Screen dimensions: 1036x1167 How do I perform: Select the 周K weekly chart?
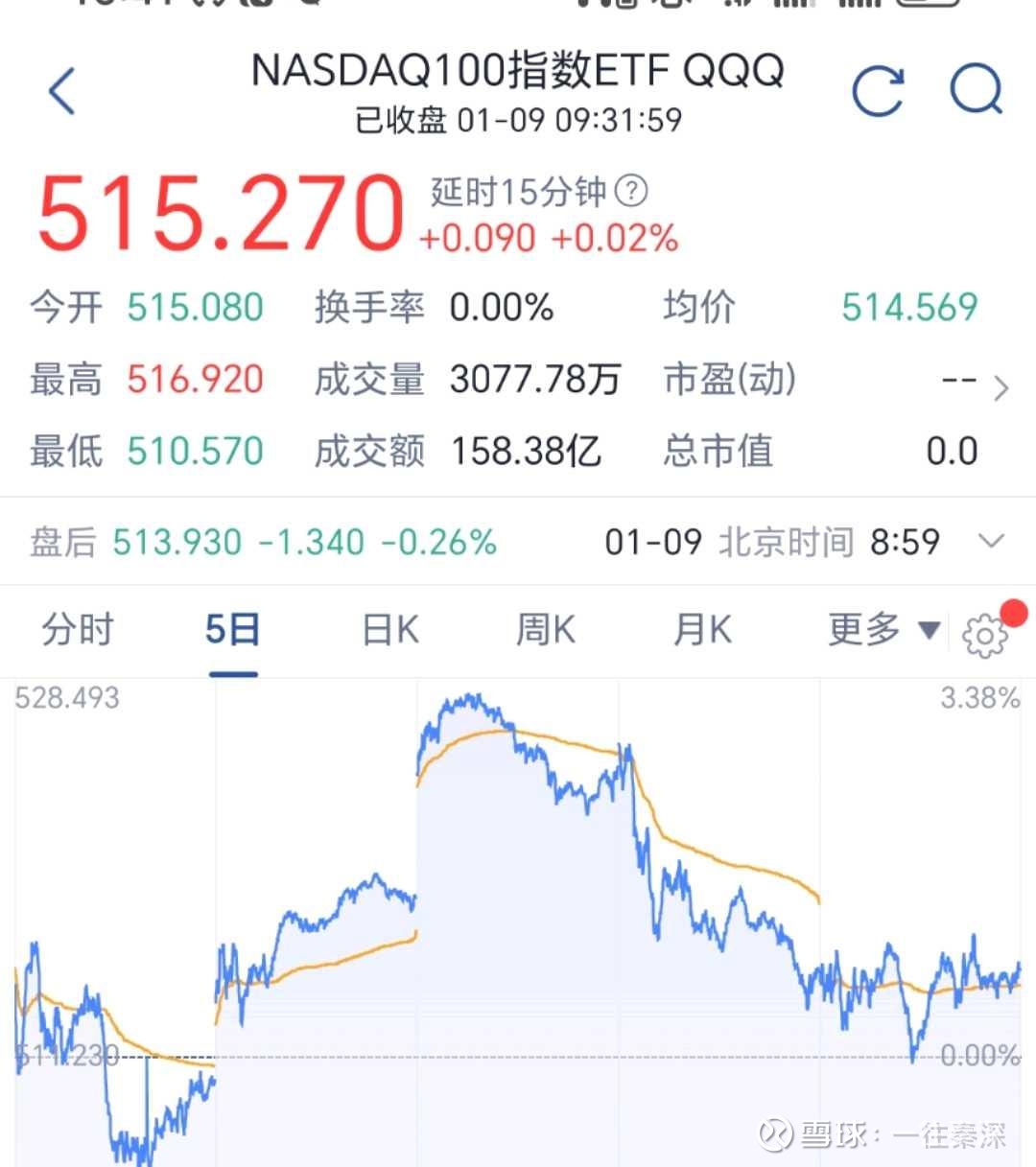(543, 630)
